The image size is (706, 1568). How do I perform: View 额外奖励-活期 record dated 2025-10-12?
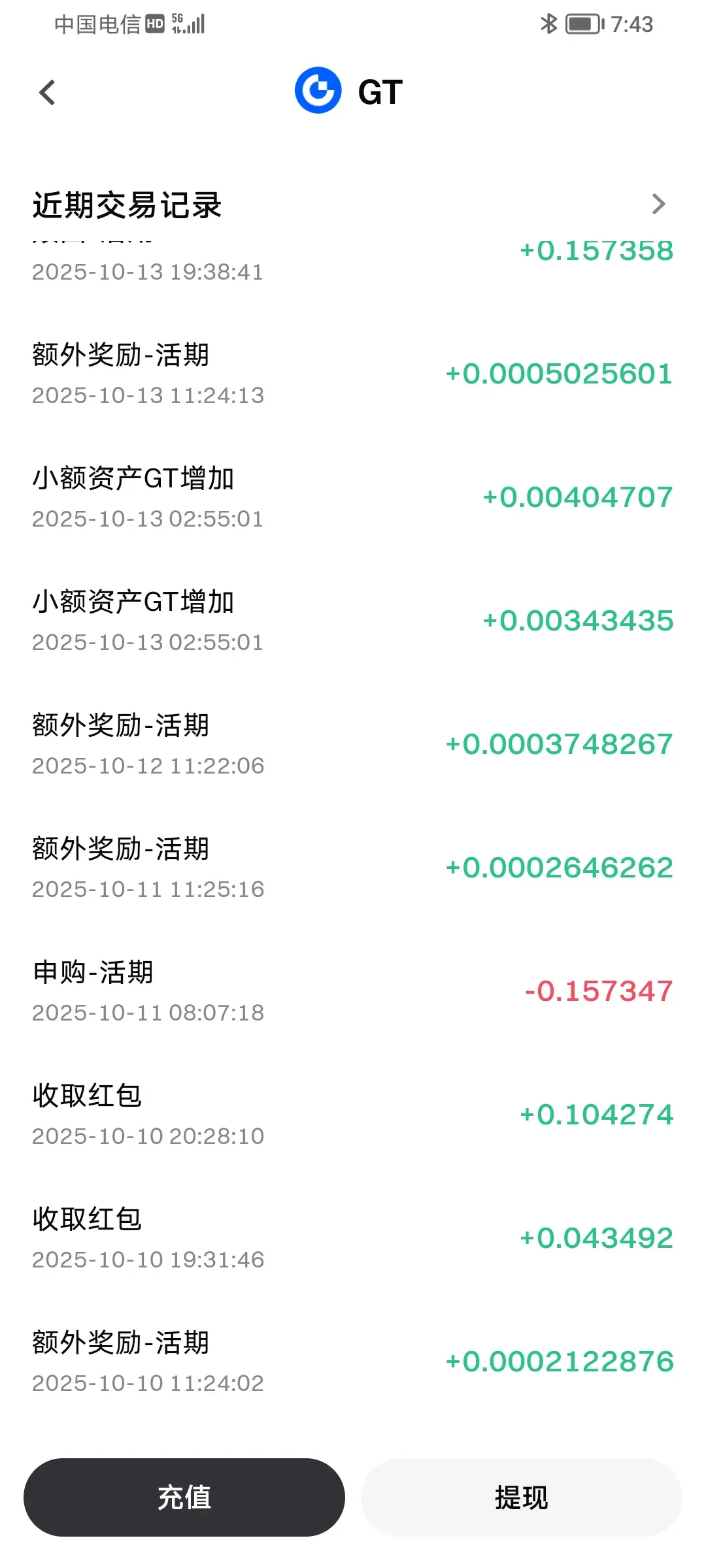[353, 745]
